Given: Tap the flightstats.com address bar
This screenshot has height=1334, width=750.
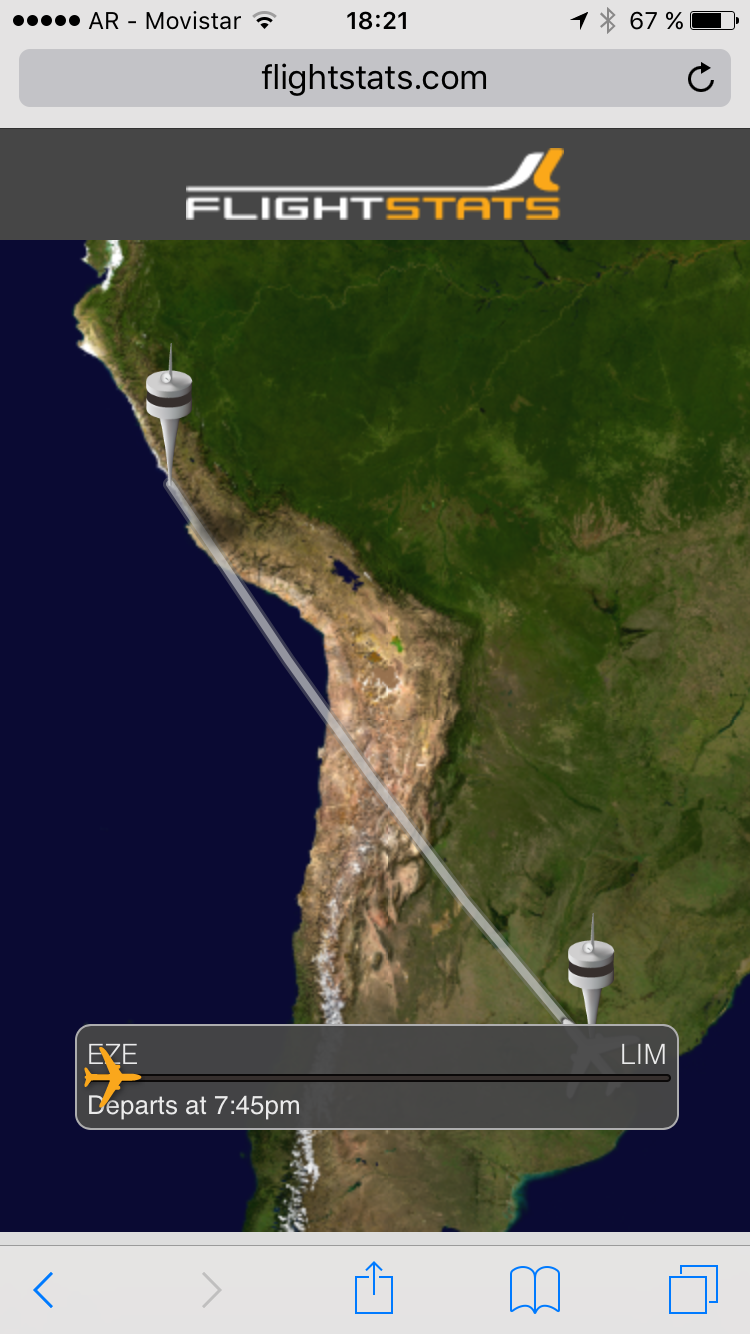Looking at the screenshot, I should tap(374, 78).
